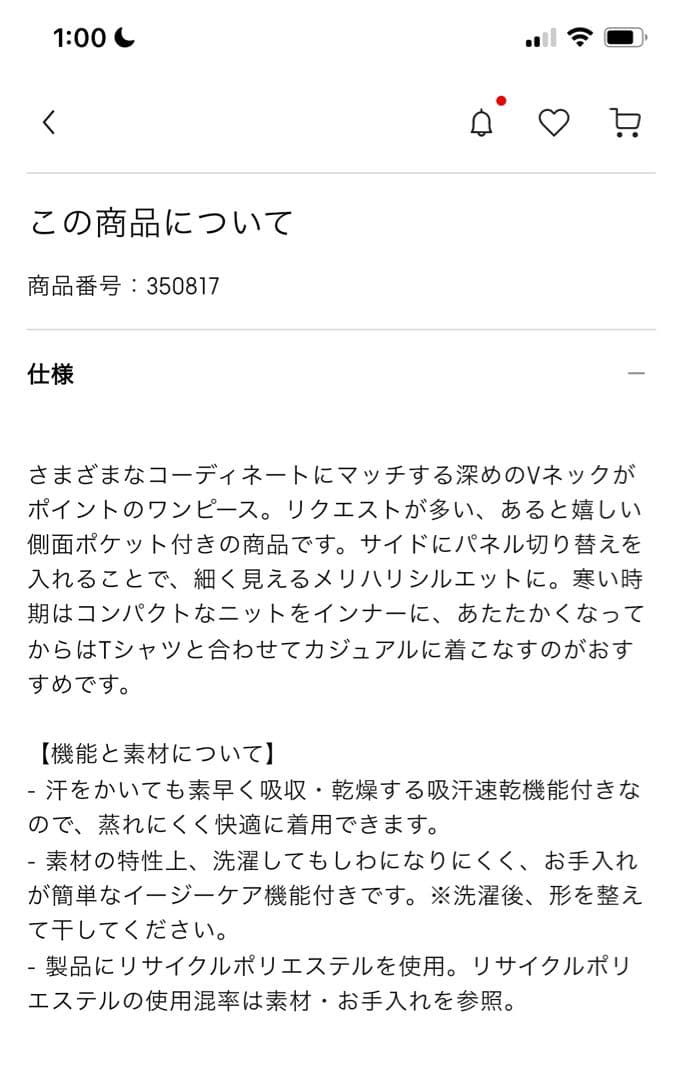Open the wishlist heart icon
Image resolution: width=683 pixels, height=1080 pixels.
(x=553, y=123)
